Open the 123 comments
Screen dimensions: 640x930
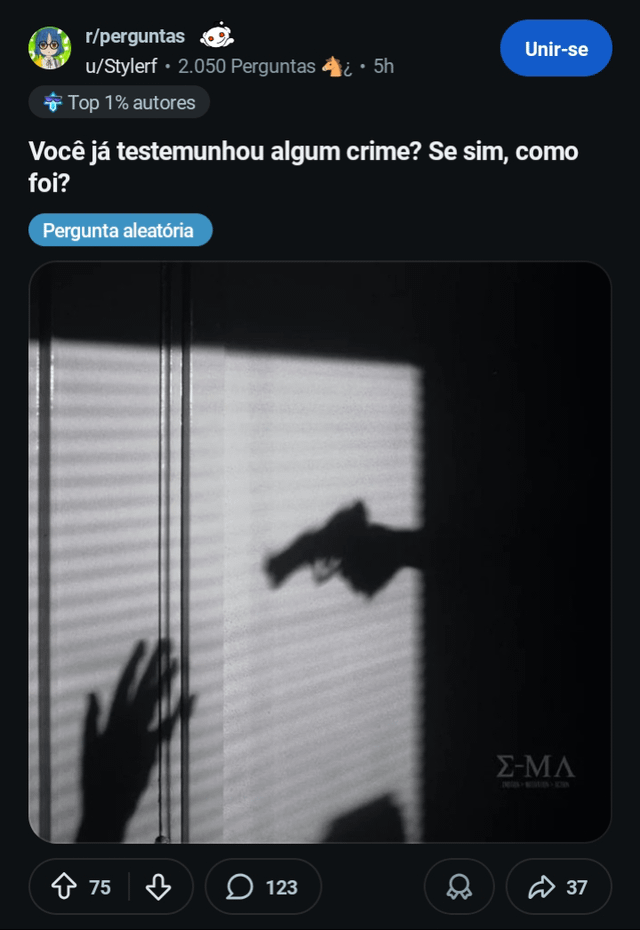point(263,886)
